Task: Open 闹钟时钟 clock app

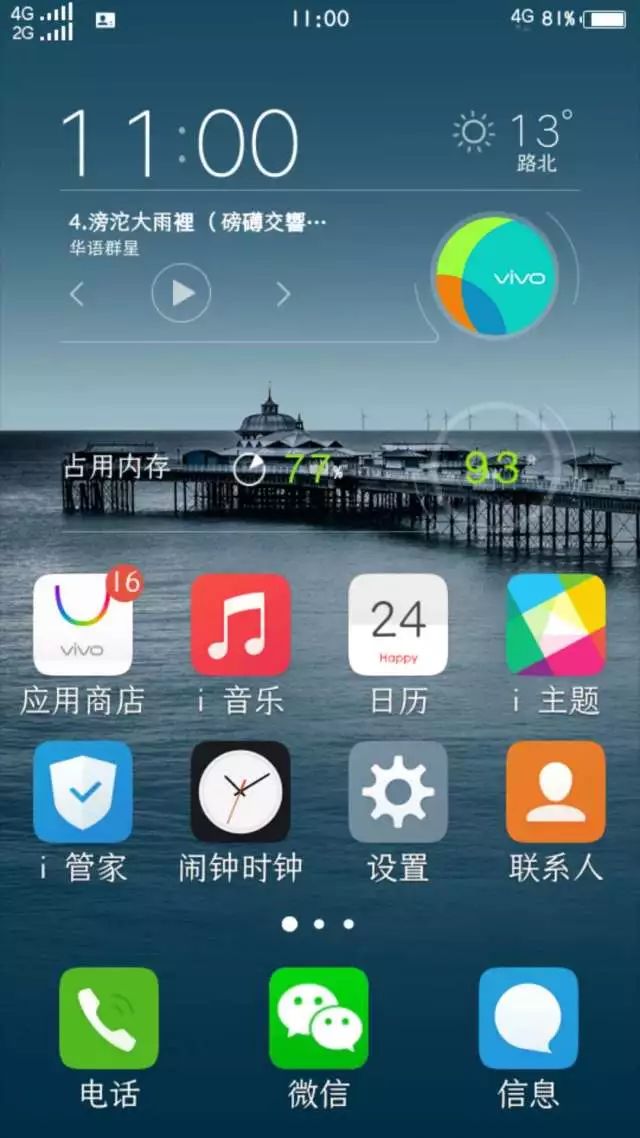Action: [240, 792]
